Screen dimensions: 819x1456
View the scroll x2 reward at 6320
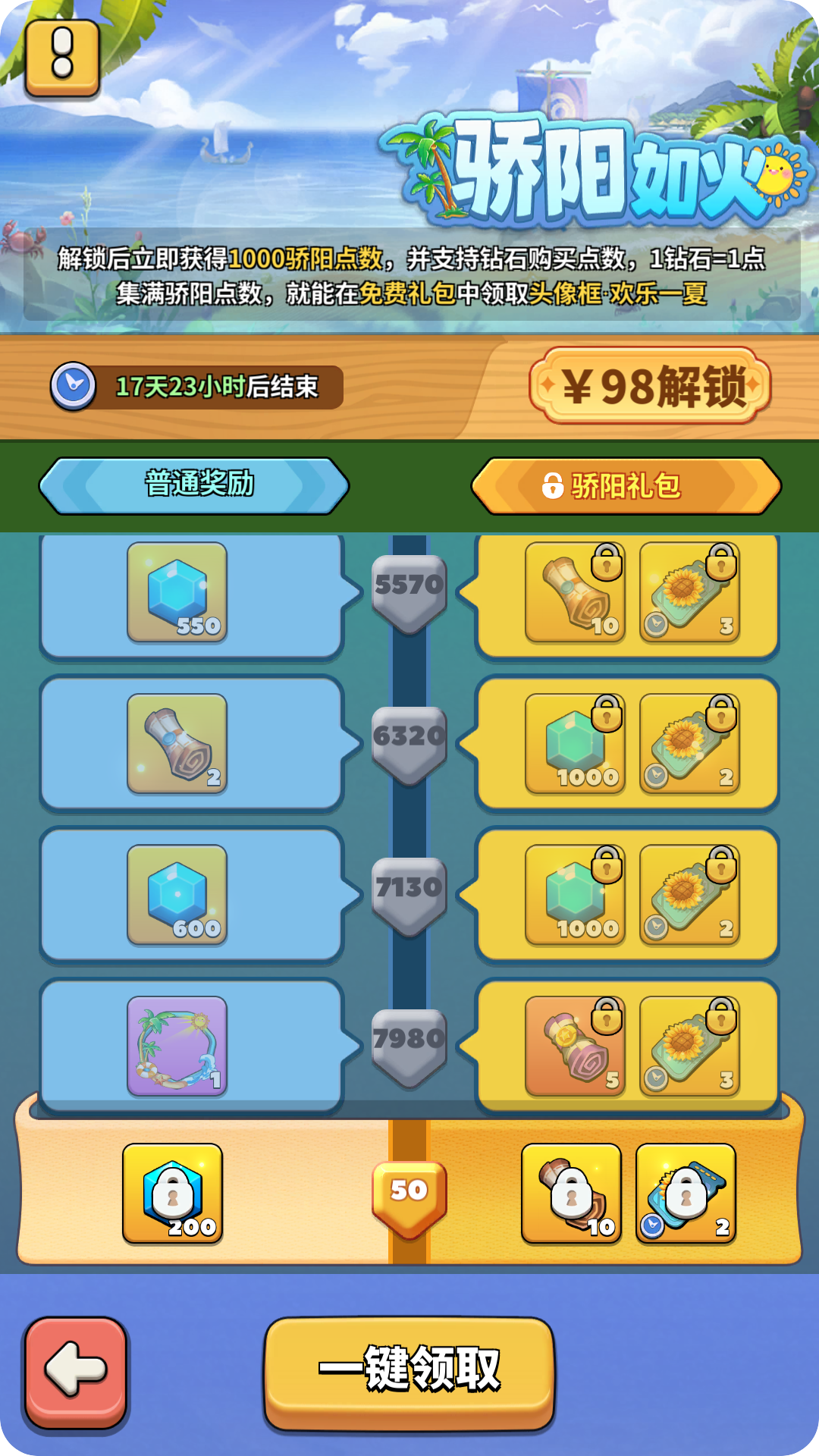[x=177, y=744]
